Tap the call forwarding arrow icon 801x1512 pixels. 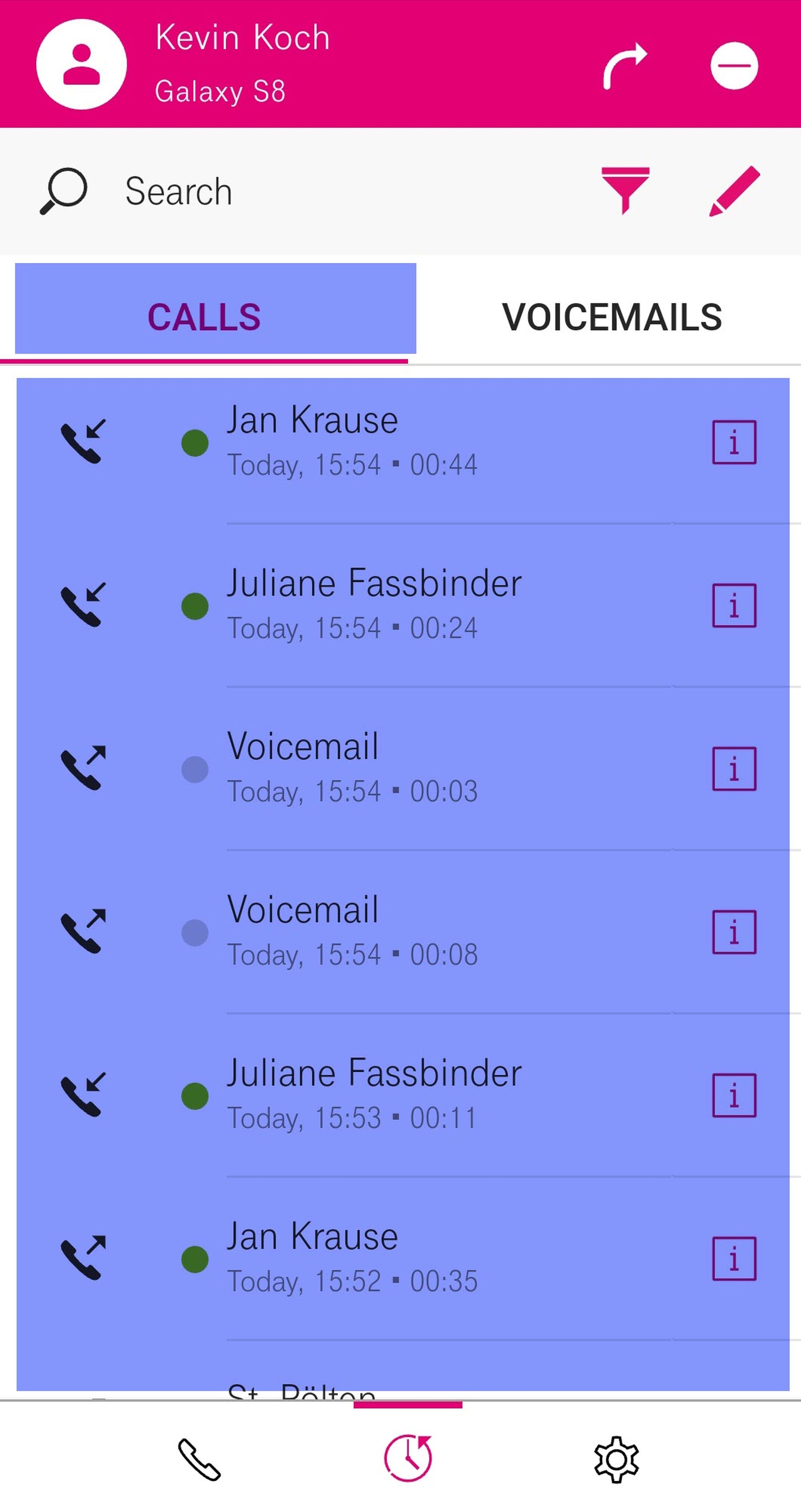[624, 66]
